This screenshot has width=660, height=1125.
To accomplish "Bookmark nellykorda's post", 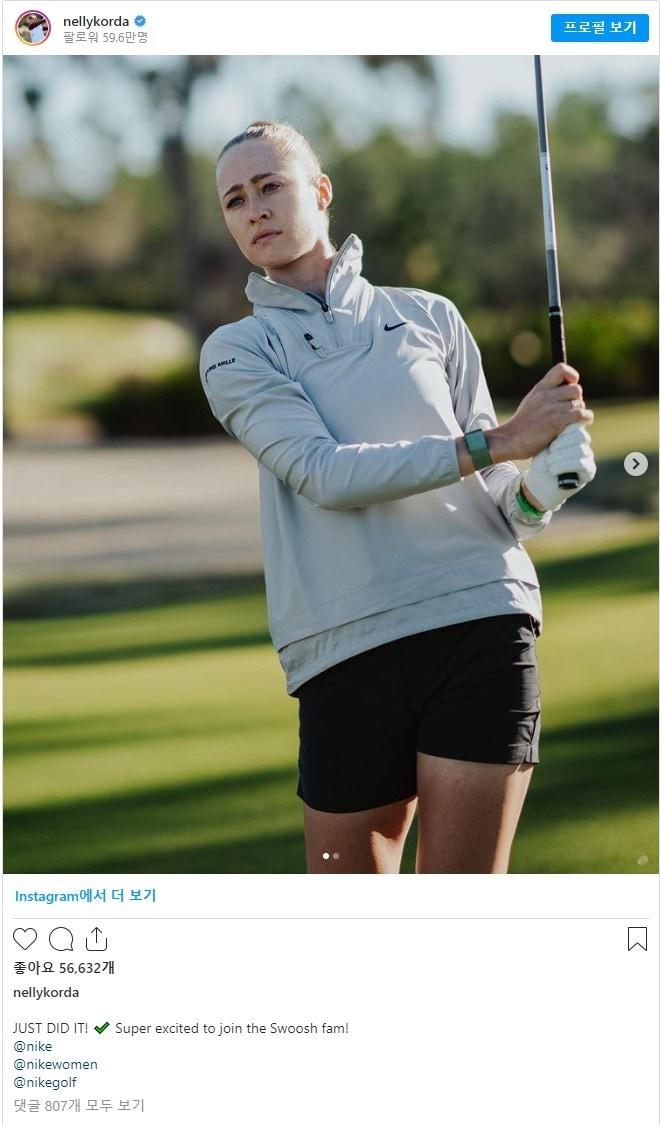I will coord(637,939).
